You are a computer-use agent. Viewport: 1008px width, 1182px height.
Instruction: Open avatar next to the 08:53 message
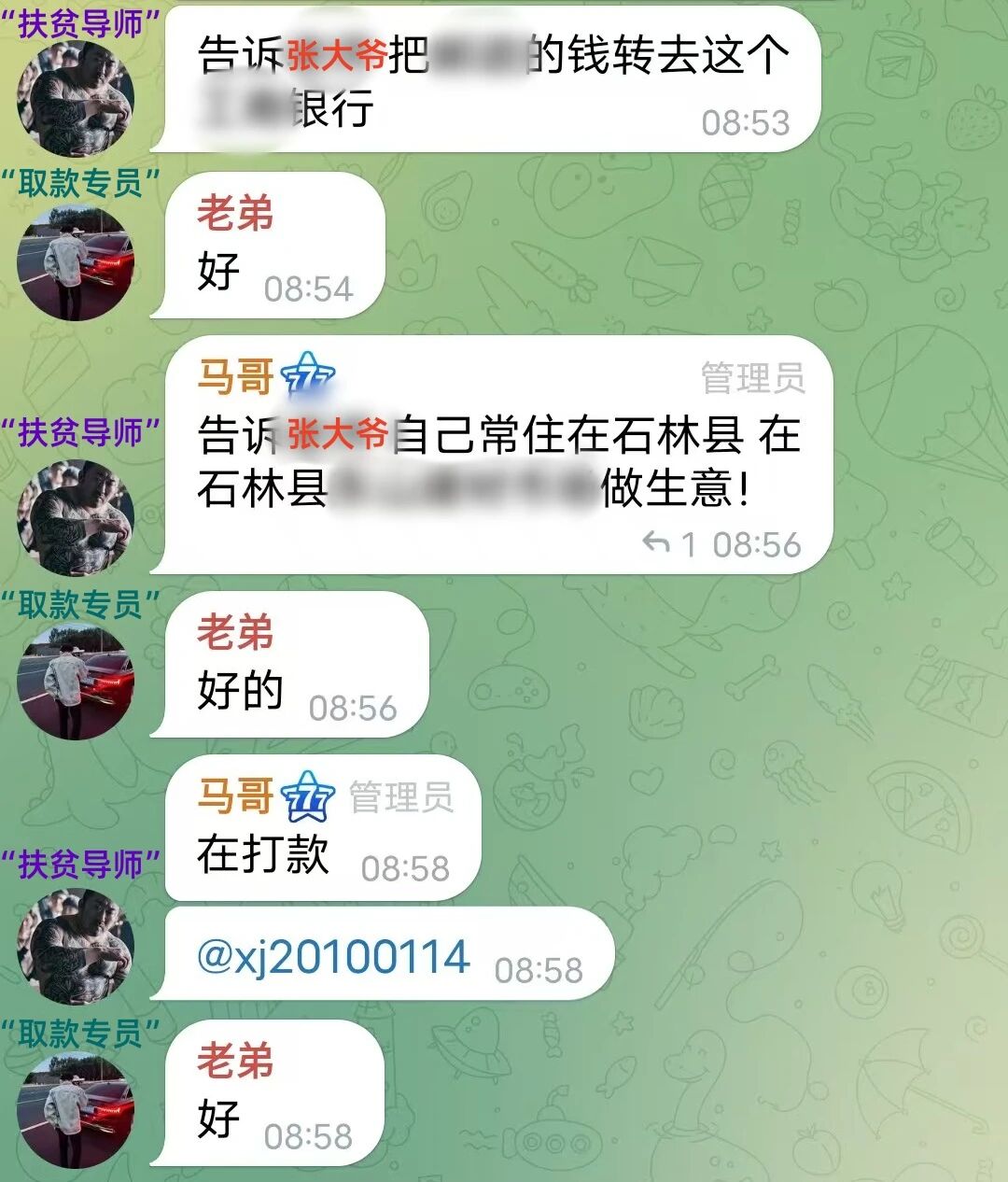click(76, 98)
